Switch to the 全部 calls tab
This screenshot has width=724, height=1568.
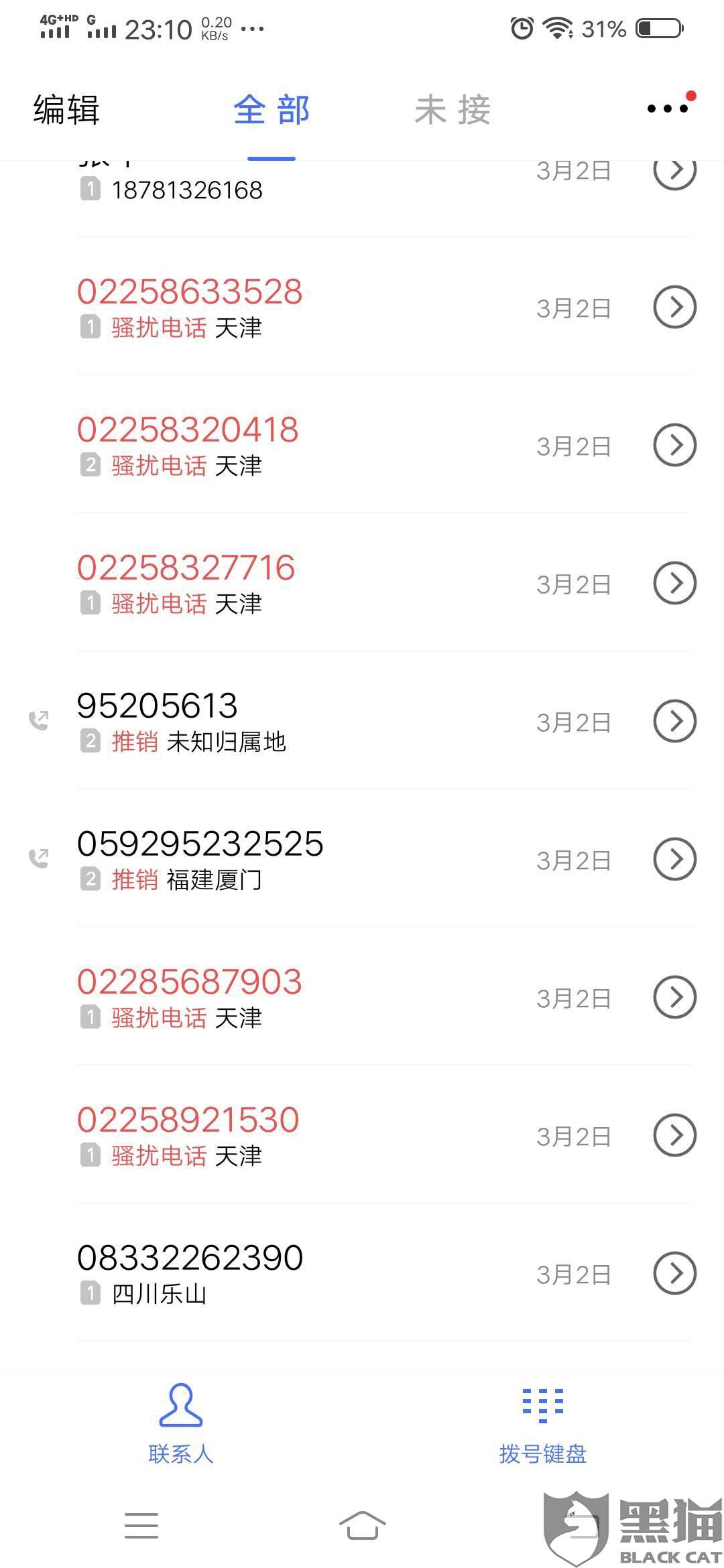(x=271, y=110)
